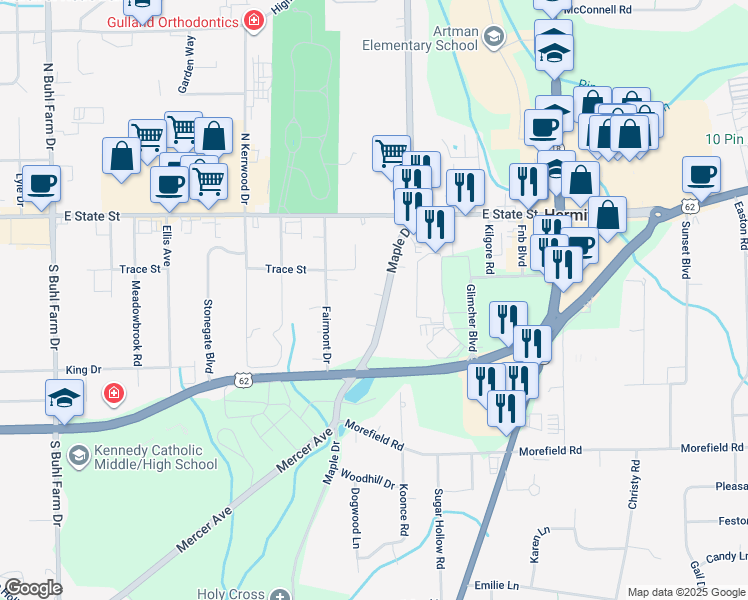Select the red medical pin near King Dr
748x600 pixels.
[114, 393]
